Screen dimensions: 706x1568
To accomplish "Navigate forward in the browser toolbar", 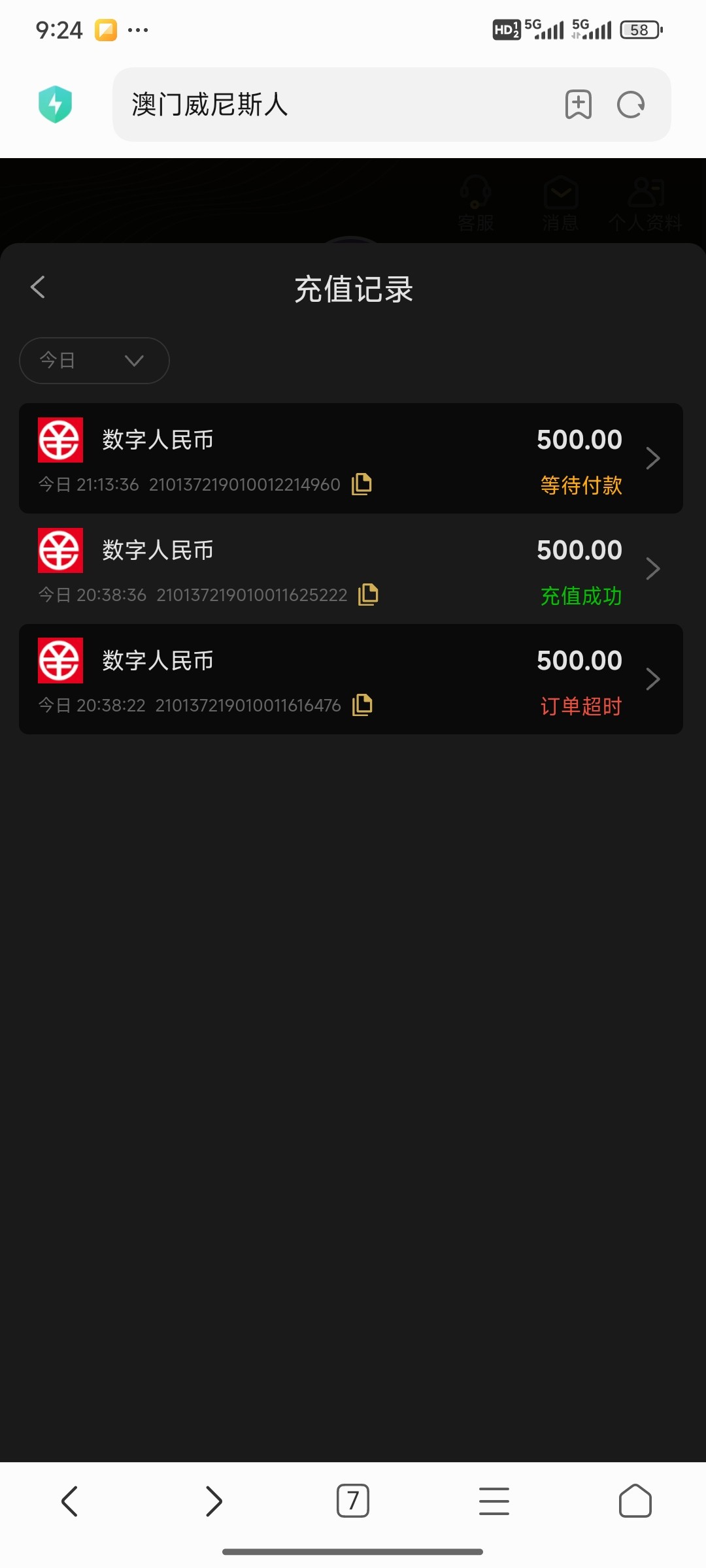I will click(214, 1501).
